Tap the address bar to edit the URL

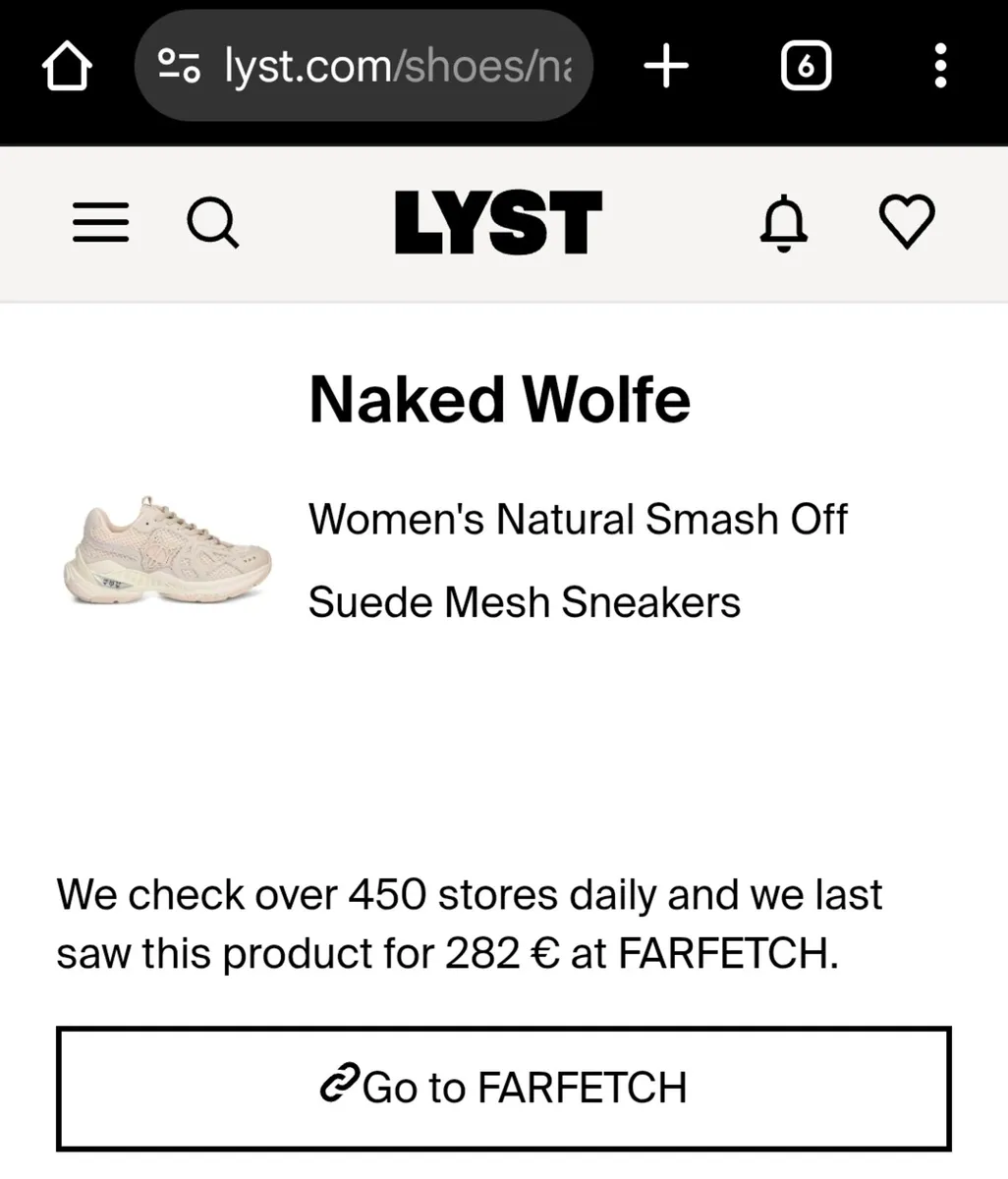click(393, 65)
